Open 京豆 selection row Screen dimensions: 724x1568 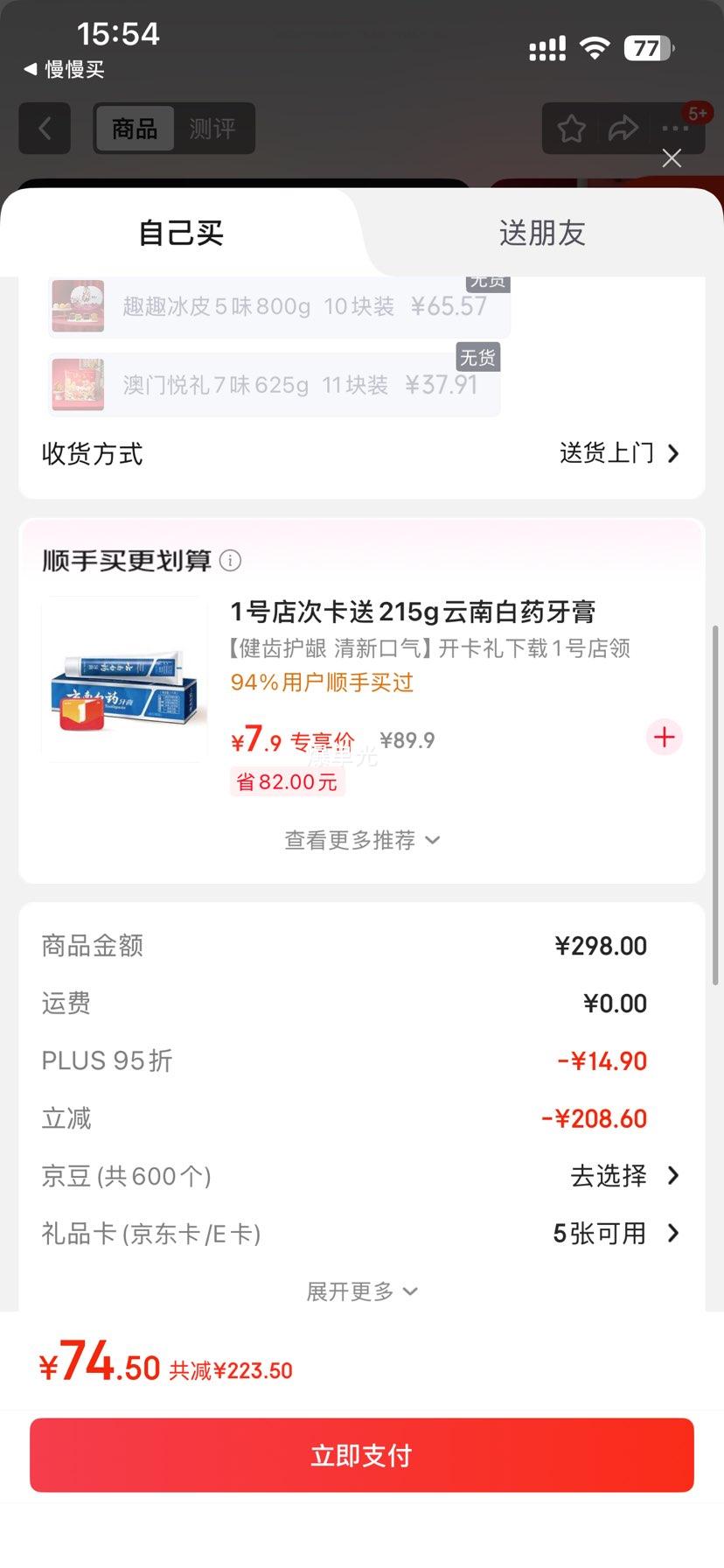[x=624, y=1176]
